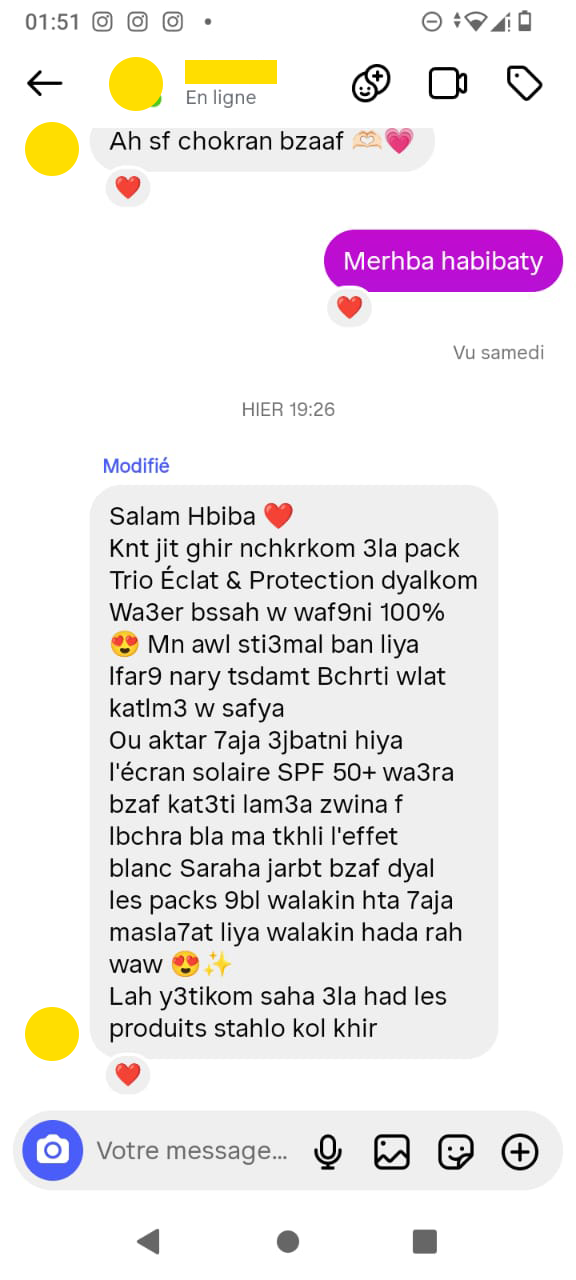View heart reaction under chokran bzaaf message
Screen dimensions: 576x1280
click(x=128, y=187)
